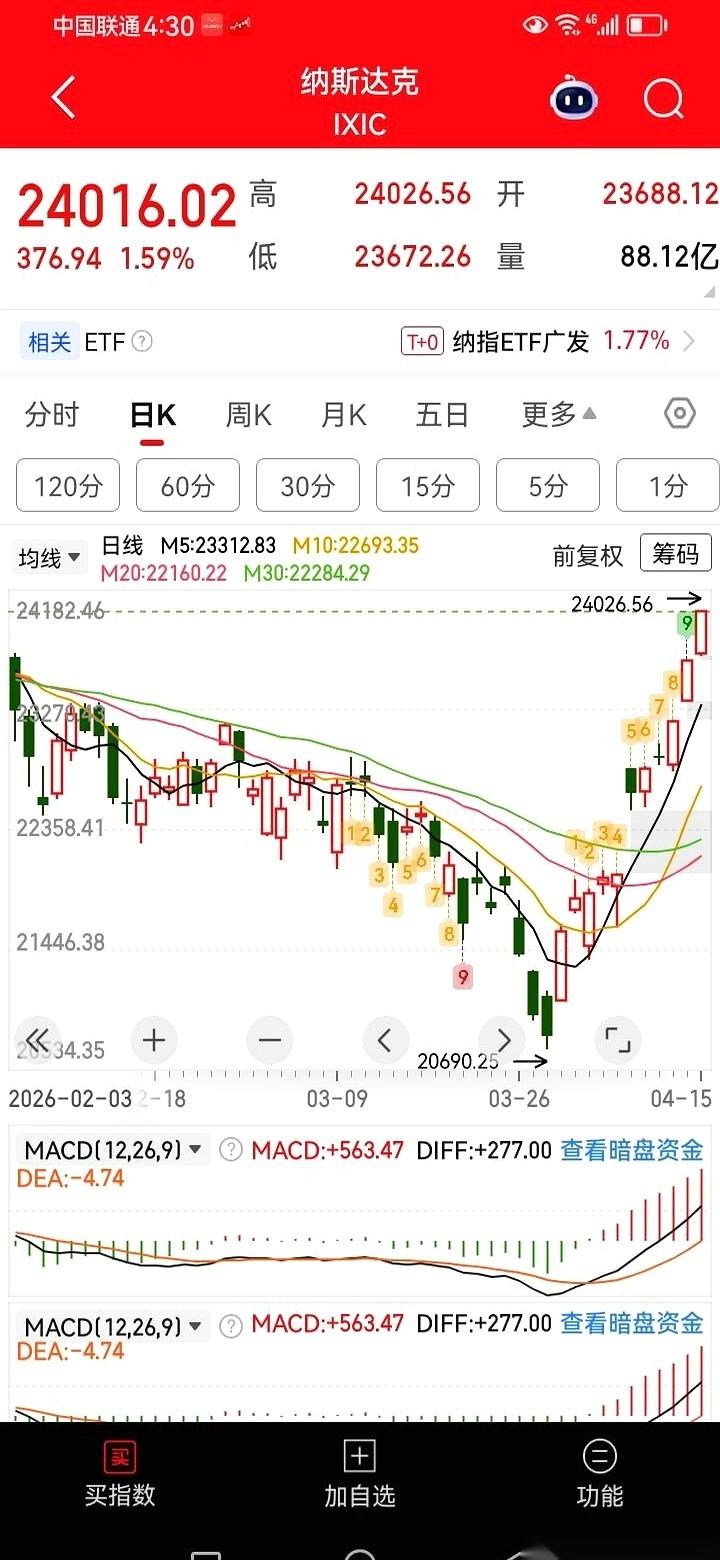
Task: Choose the 120分 interval
Action: 68,486
